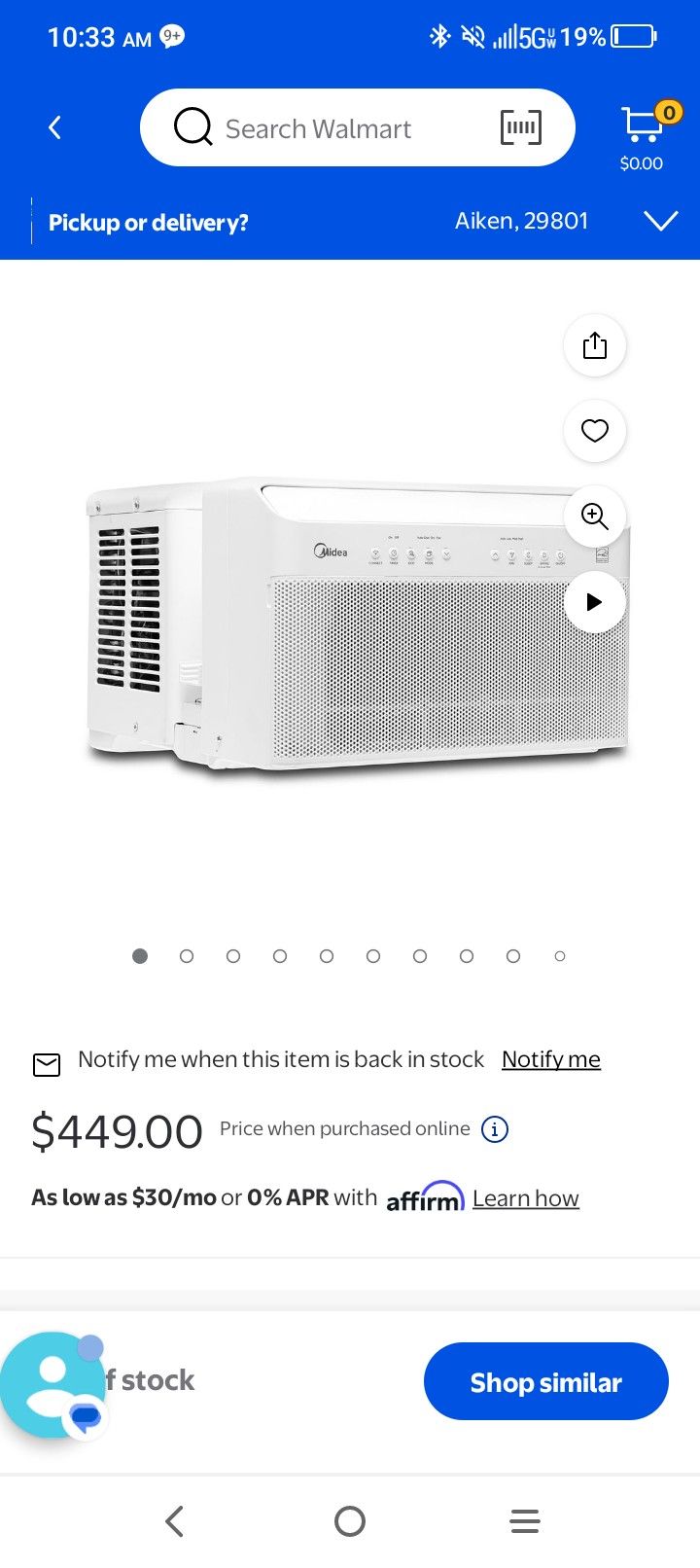The image size is (700, 1568).
Task: Open recent apps from navigation bar
Action: pyautogui.click(x=525, y=1520)
